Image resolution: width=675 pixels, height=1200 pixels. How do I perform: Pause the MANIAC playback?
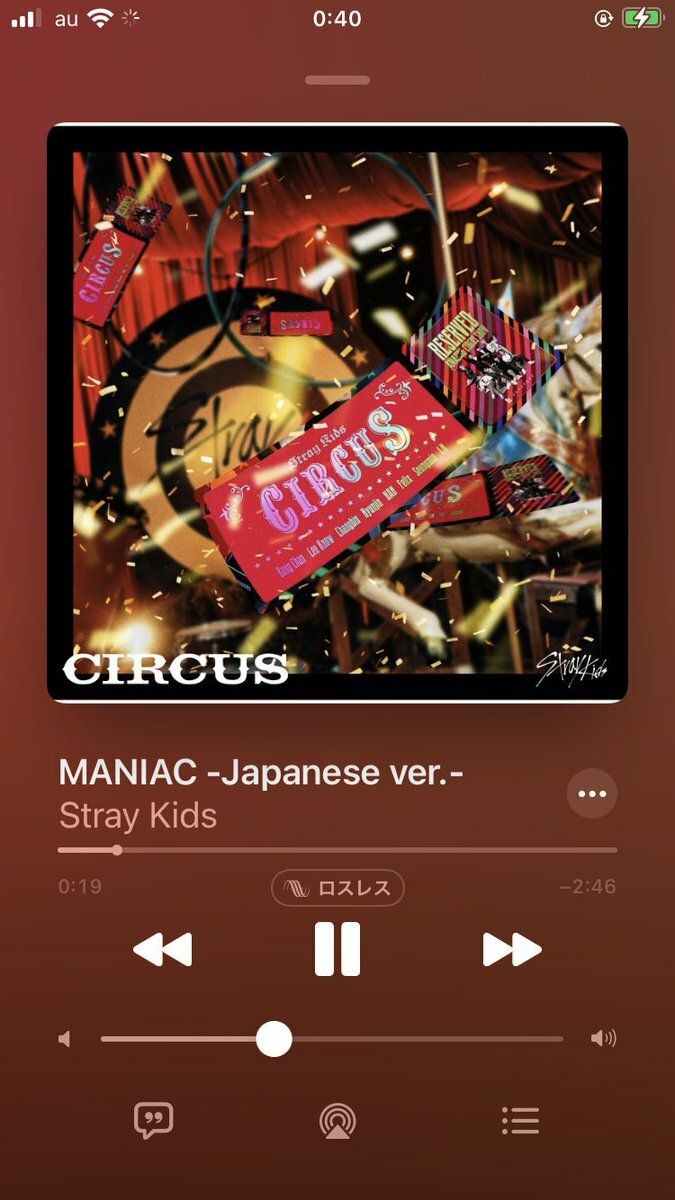(x=337, y=949)
